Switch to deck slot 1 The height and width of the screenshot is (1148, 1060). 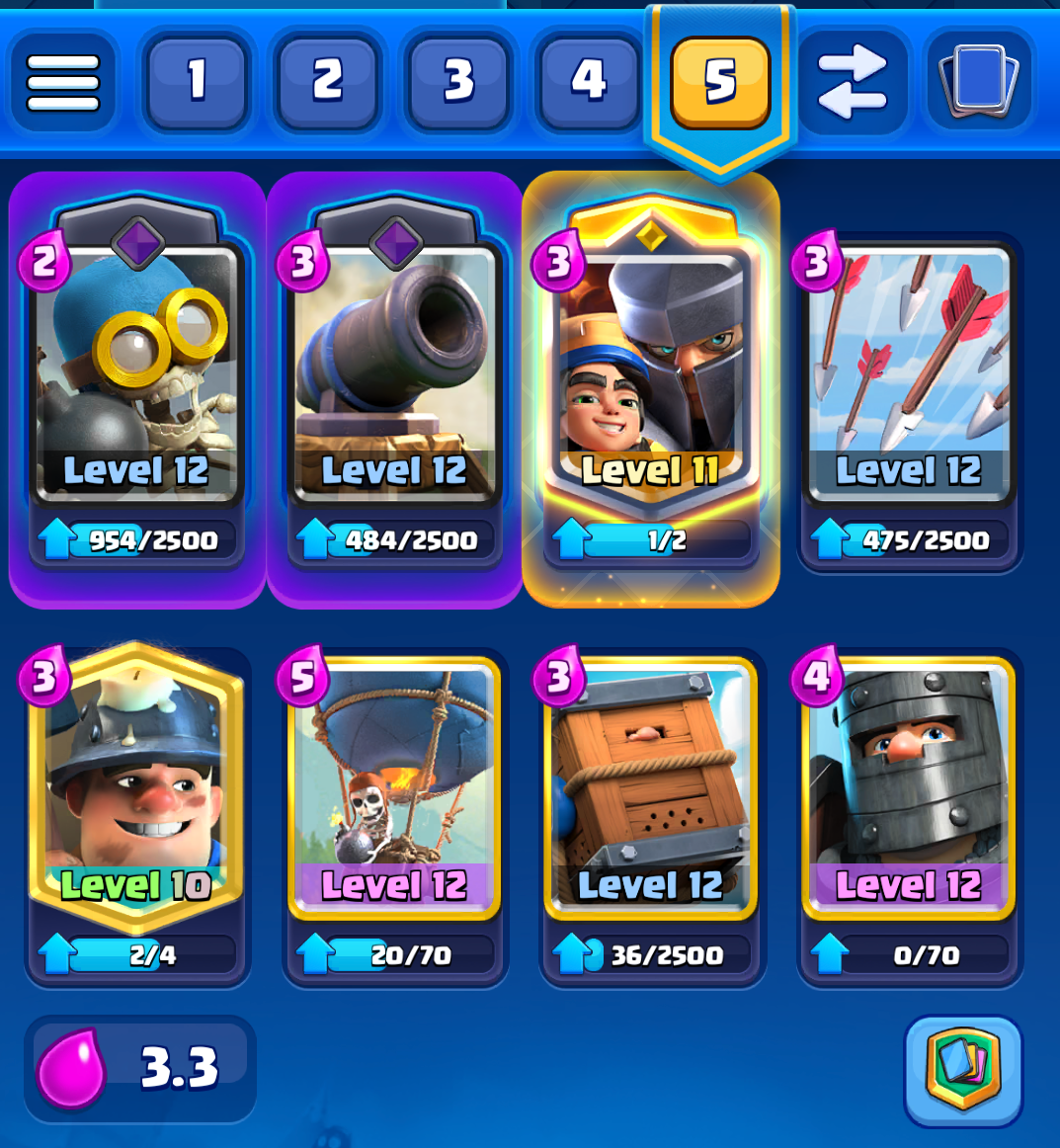197,83
